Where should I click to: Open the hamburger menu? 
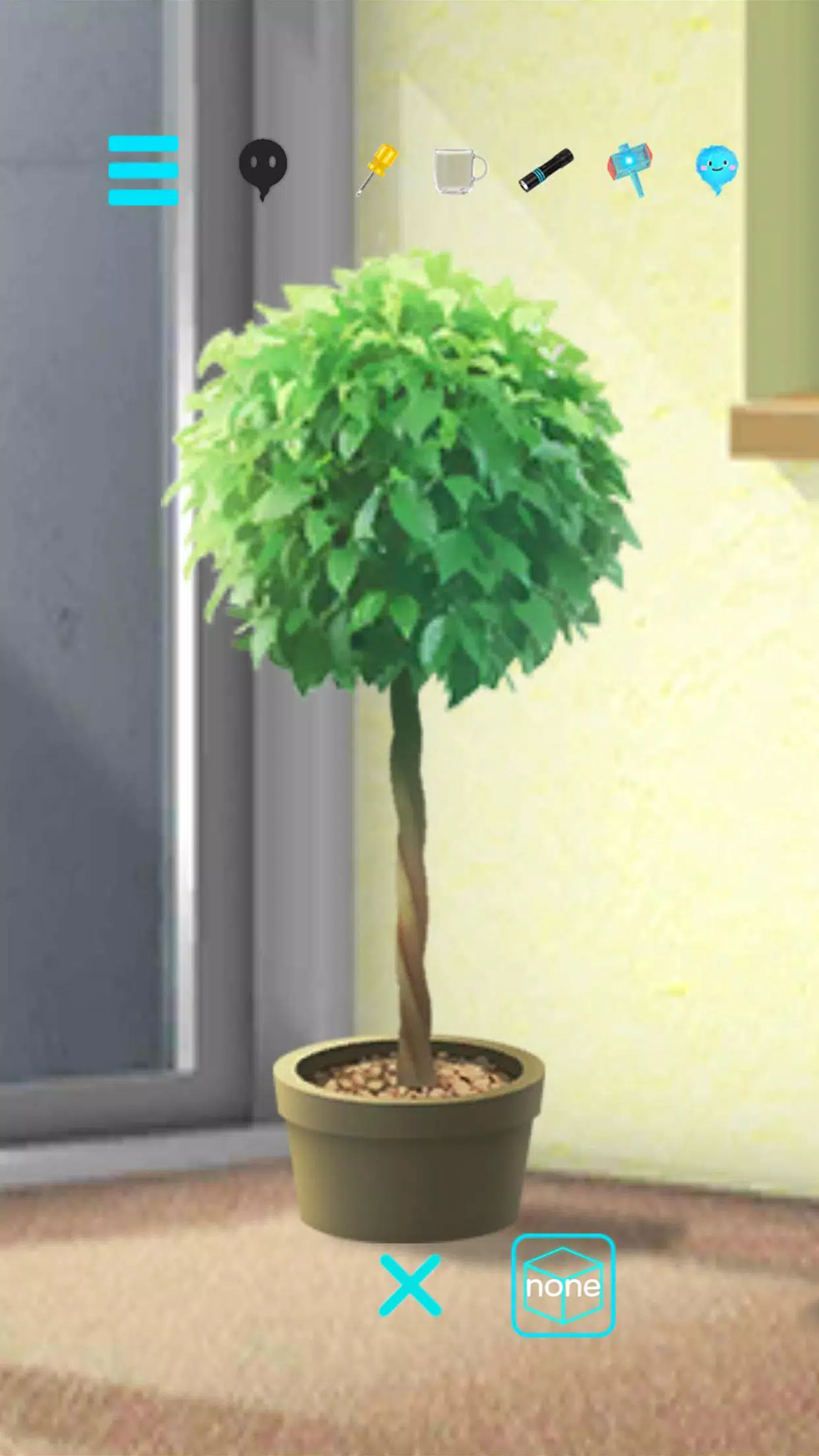coord(143,171)
